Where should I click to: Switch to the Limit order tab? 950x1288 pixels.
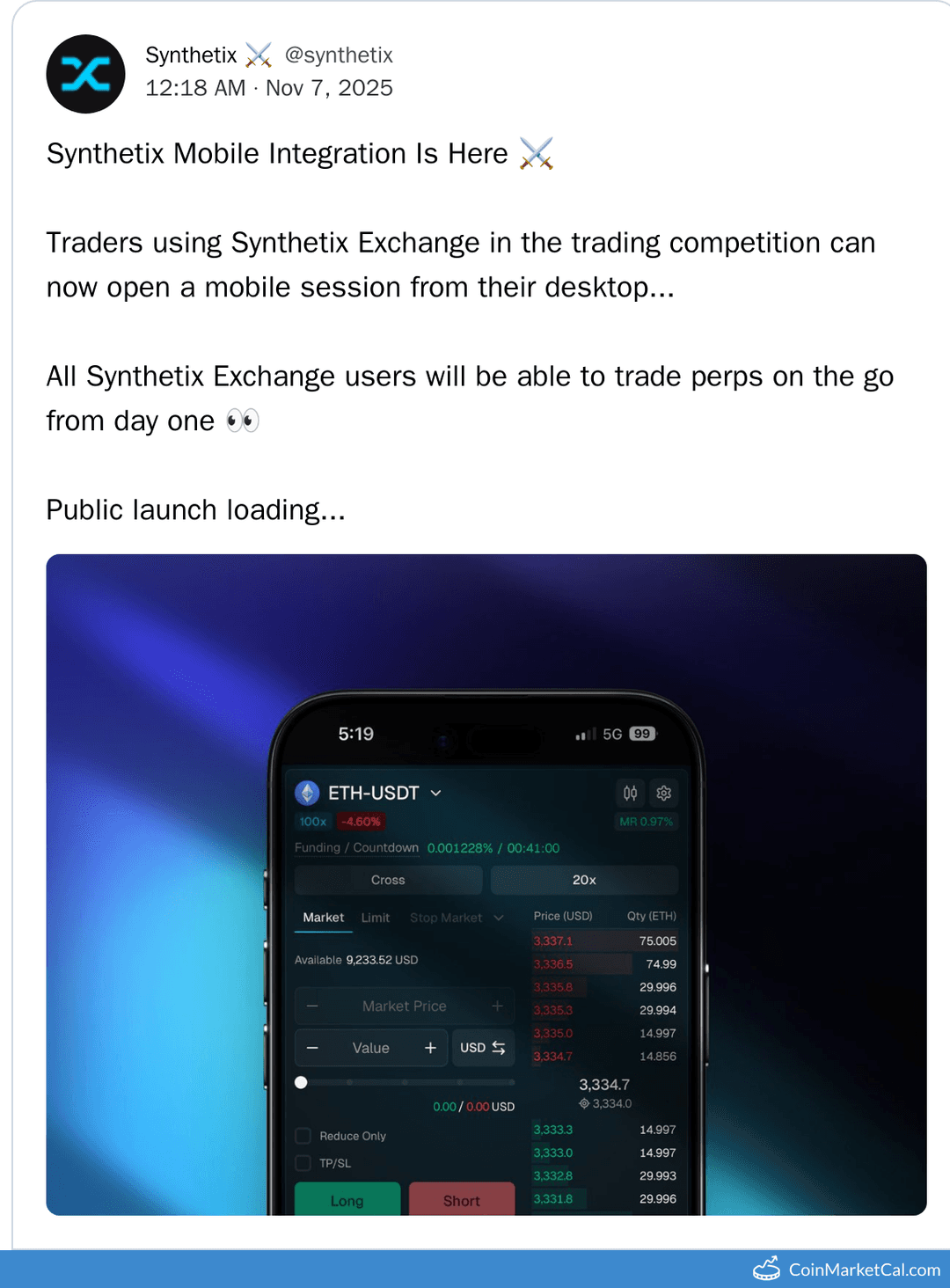(x=376, y=917)
